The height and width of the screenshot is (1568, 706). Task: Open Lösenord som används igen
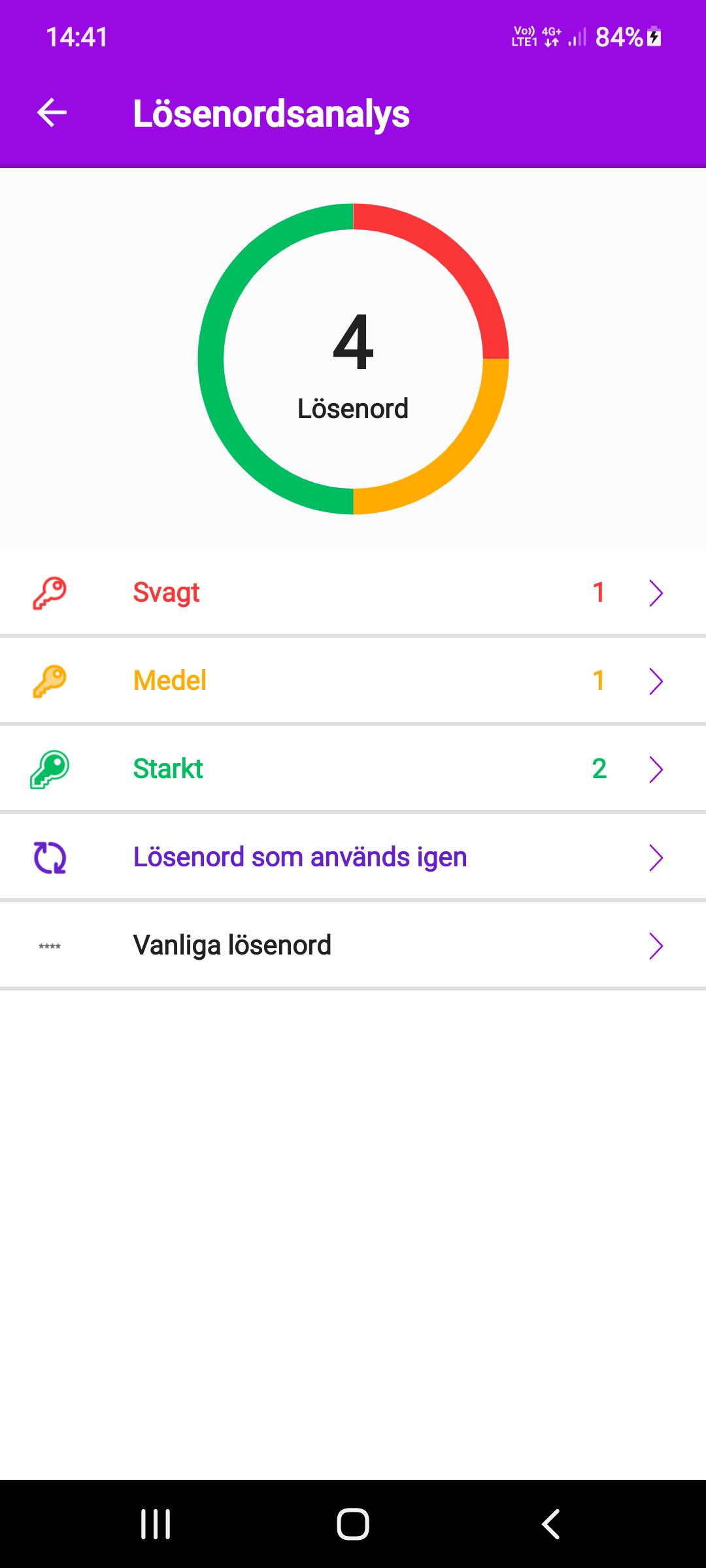click(x=353, y=857)
